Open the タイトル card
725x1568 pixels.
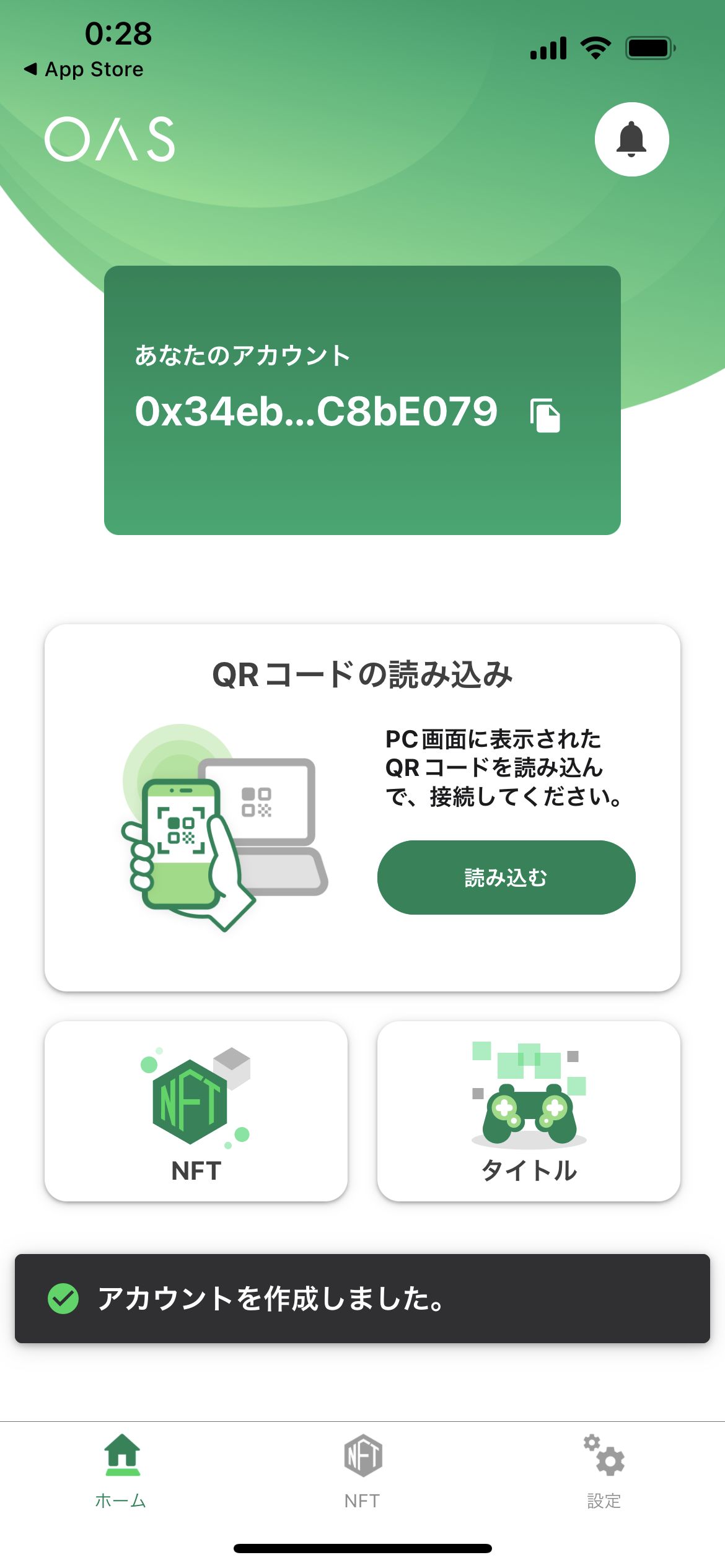(x=529, y=1111)
